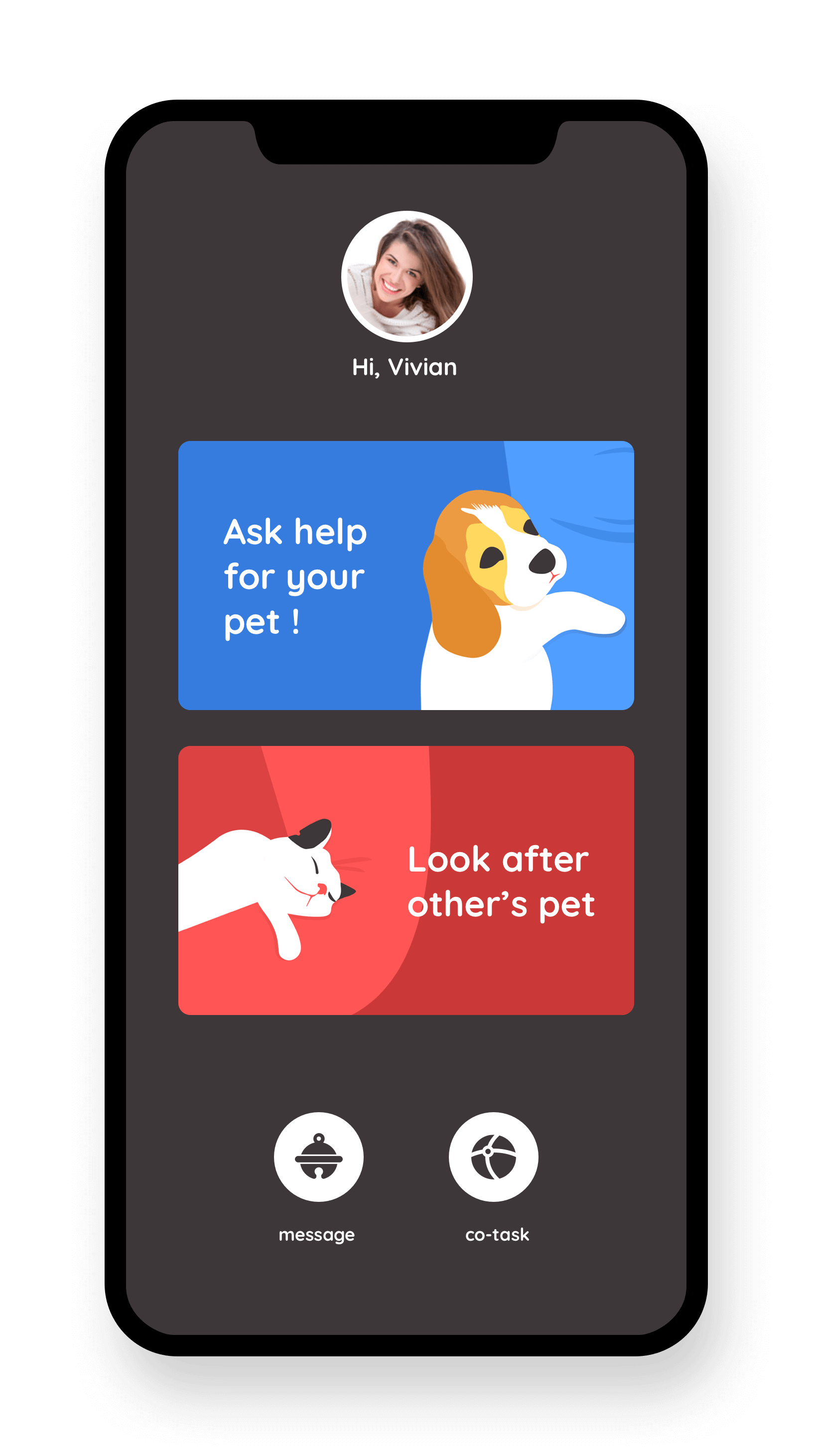The image size is (813, 1456).
Task: Open the Ask help for your pet card
Action: [406, 575]
